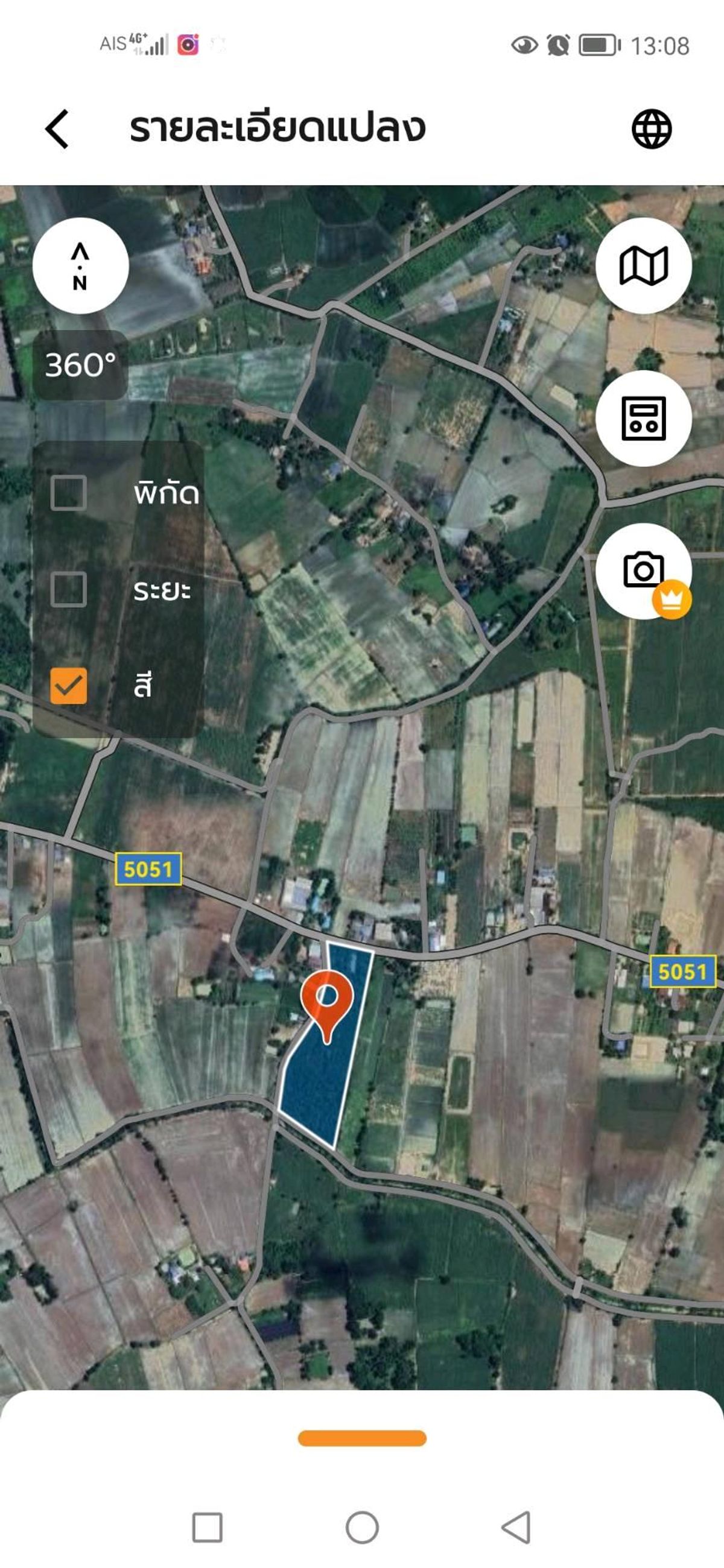Go to the system home screen

[361, 1528]
